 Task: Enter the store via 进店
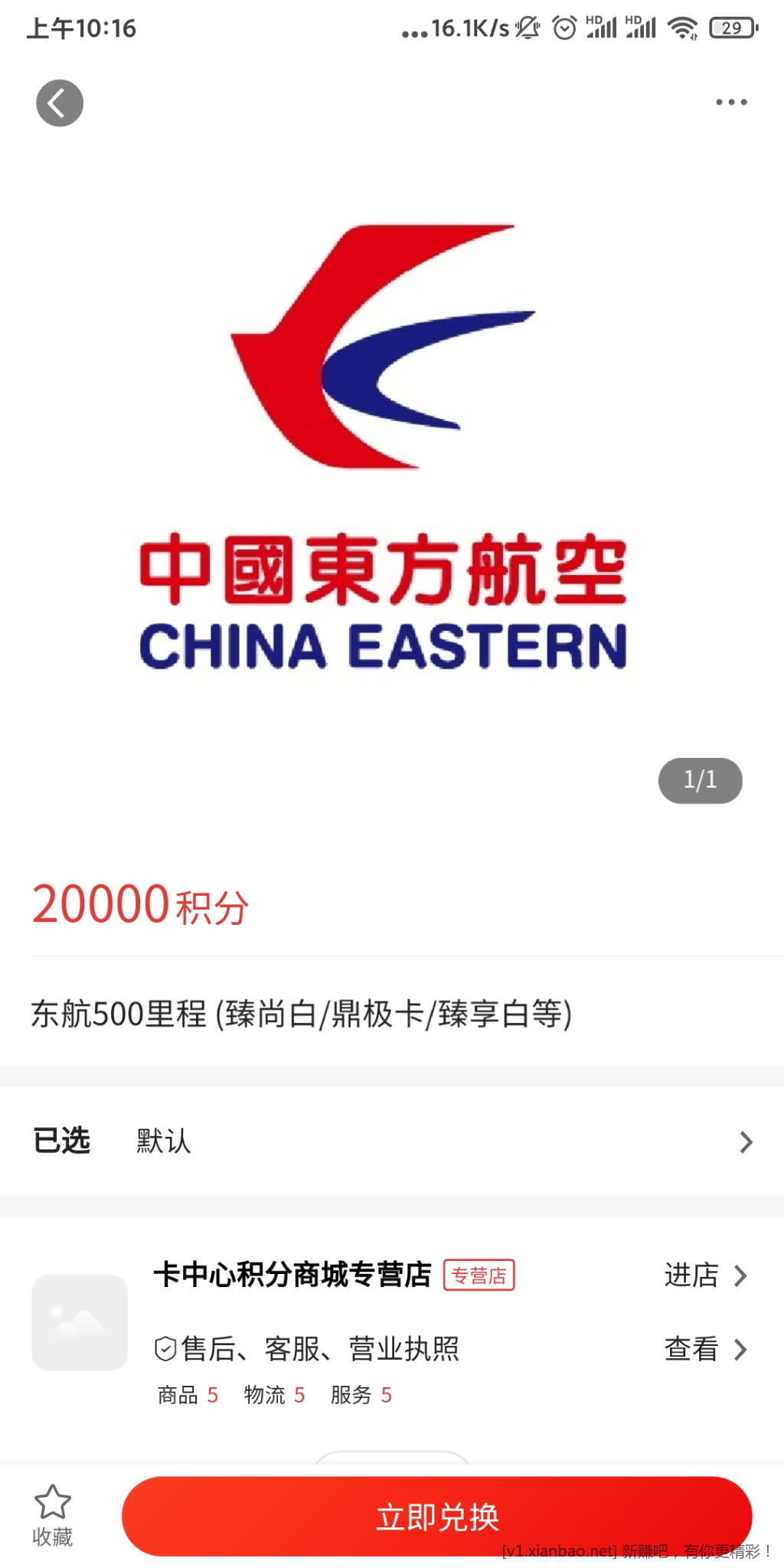pyautogui.click(x=704, y=1276)
